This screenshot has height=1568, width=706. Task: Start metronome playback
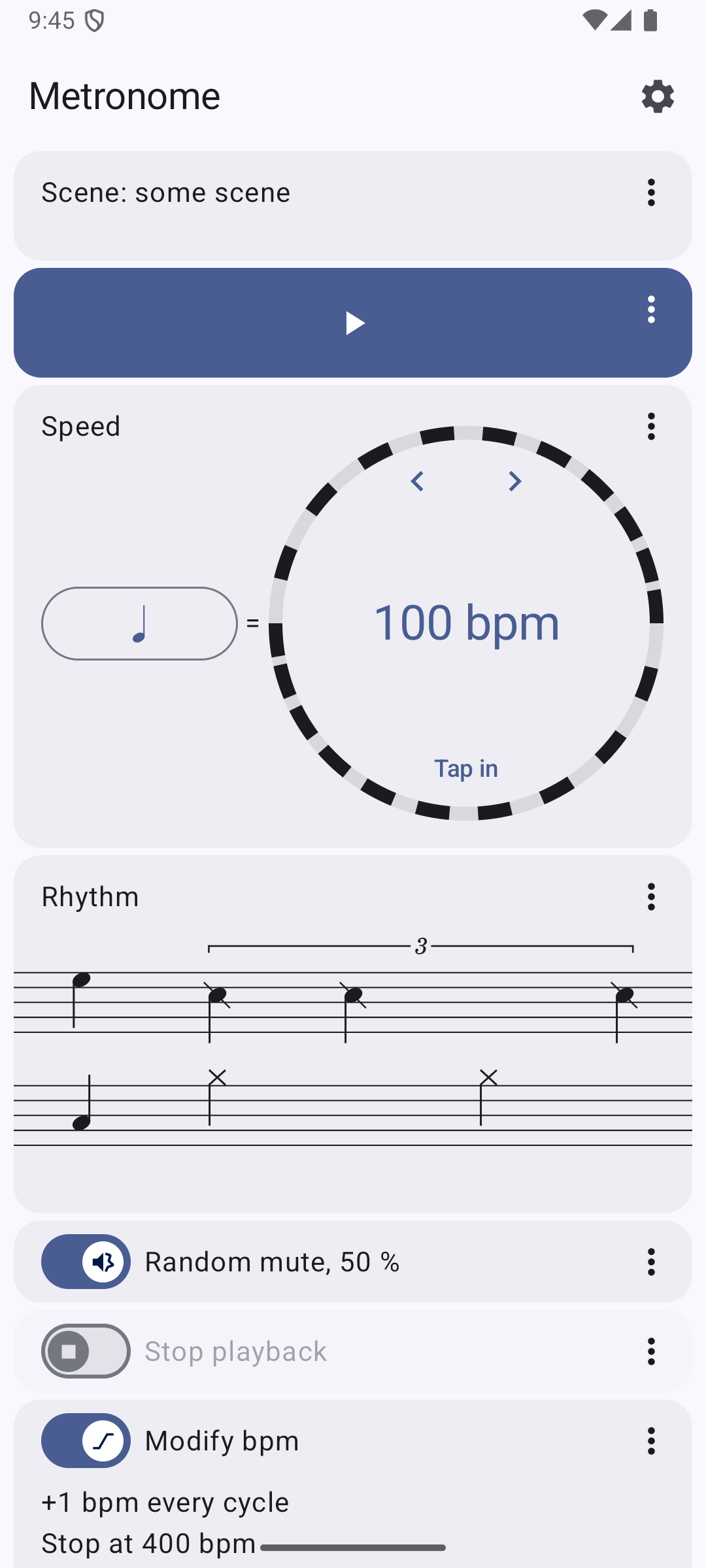(x=354, y=323)
